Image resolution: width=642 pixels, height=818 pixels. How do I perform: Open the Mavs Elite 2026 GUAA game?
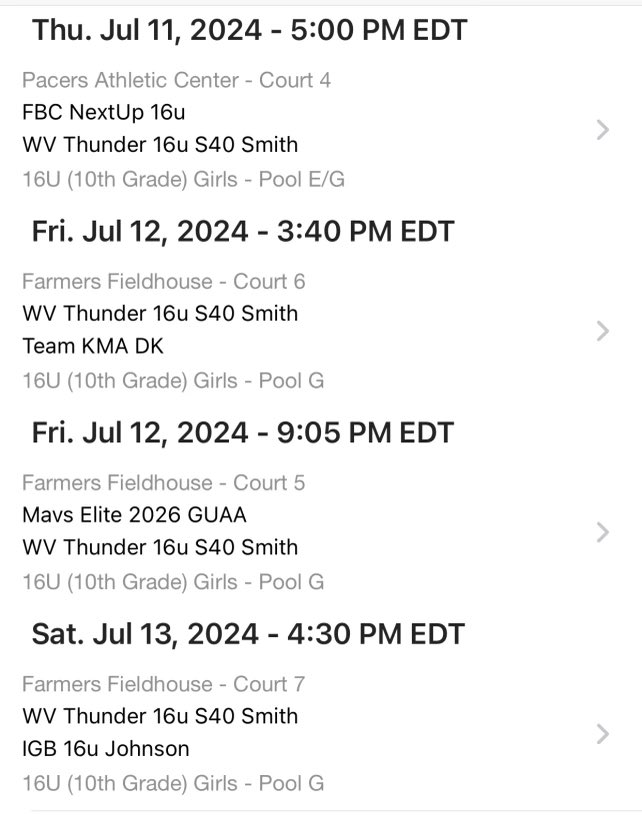coord(321,533)
